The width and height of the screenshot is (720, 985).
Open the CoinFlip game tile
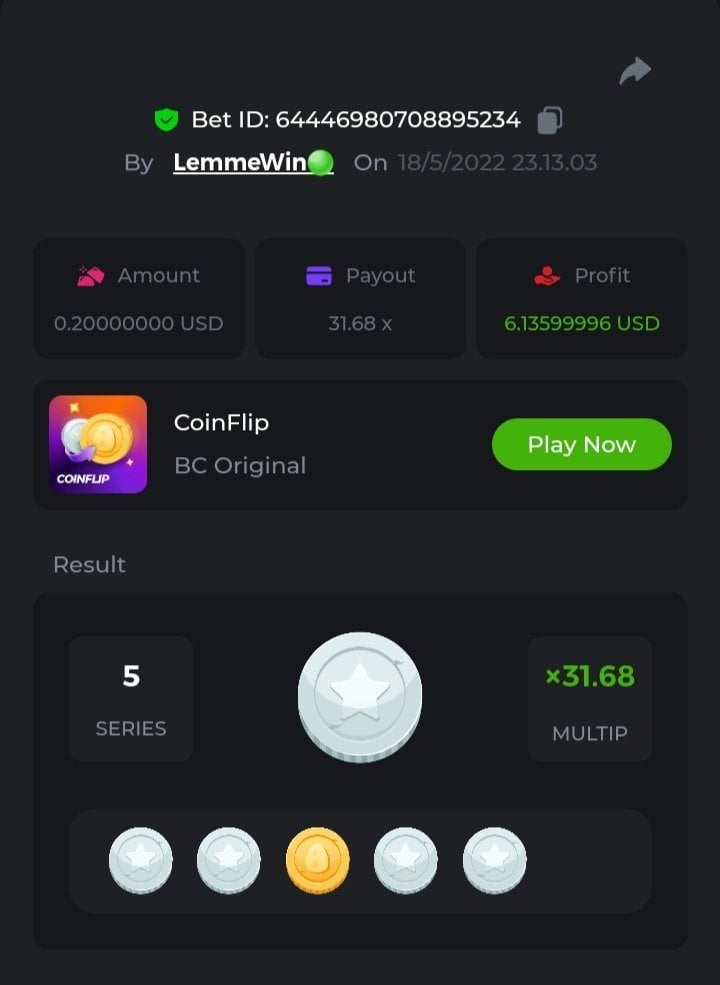click(98, 444)
